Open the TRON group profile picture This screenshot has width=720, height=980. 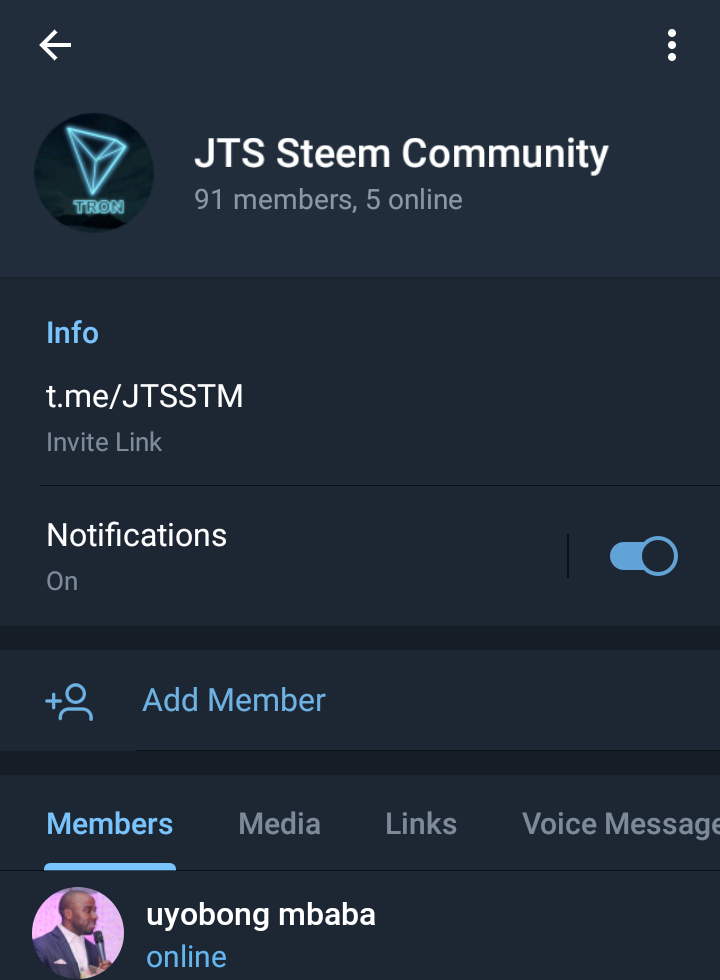(x=94, y=171)
